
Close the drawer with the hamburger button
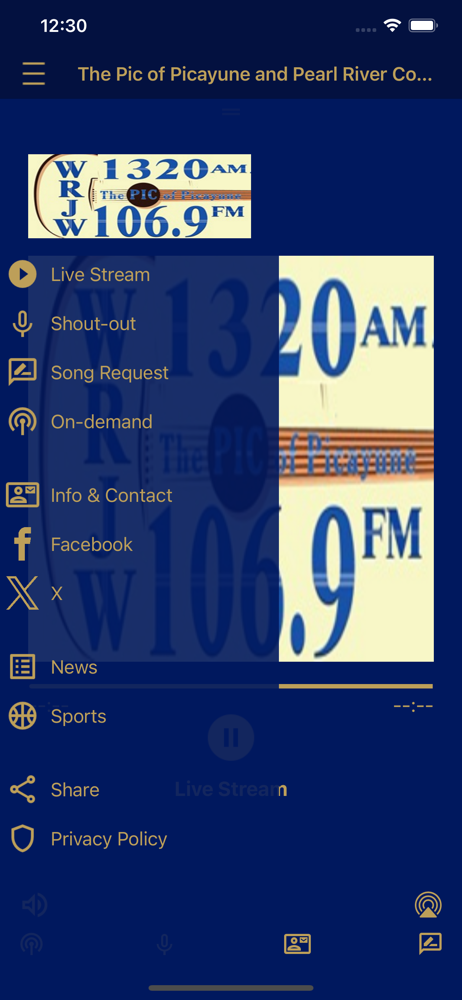pos(33,74)
